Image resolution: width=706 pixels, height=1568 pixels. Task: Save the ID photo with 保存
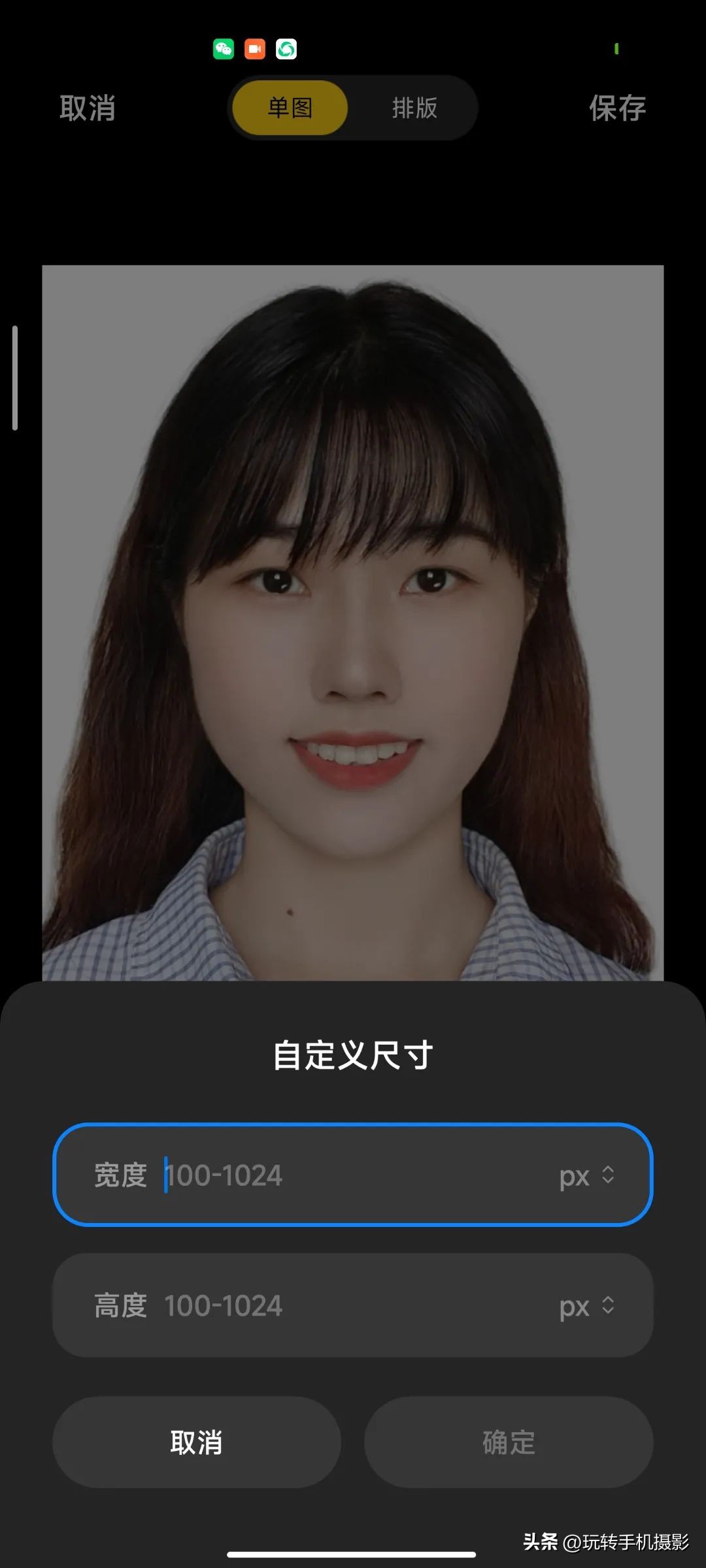coord(618,108)
